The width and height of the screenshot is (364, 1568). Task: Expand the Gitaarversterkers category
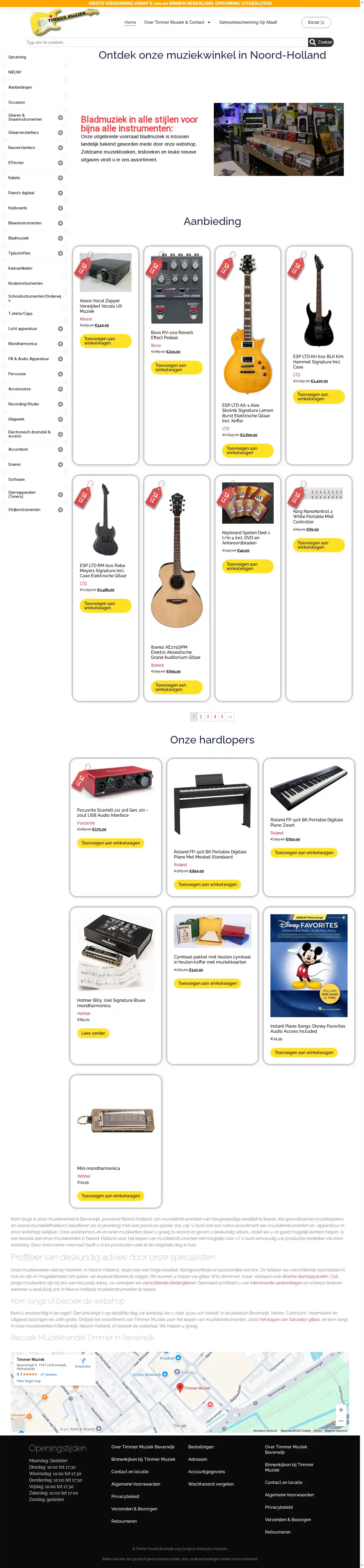point(60,133)
